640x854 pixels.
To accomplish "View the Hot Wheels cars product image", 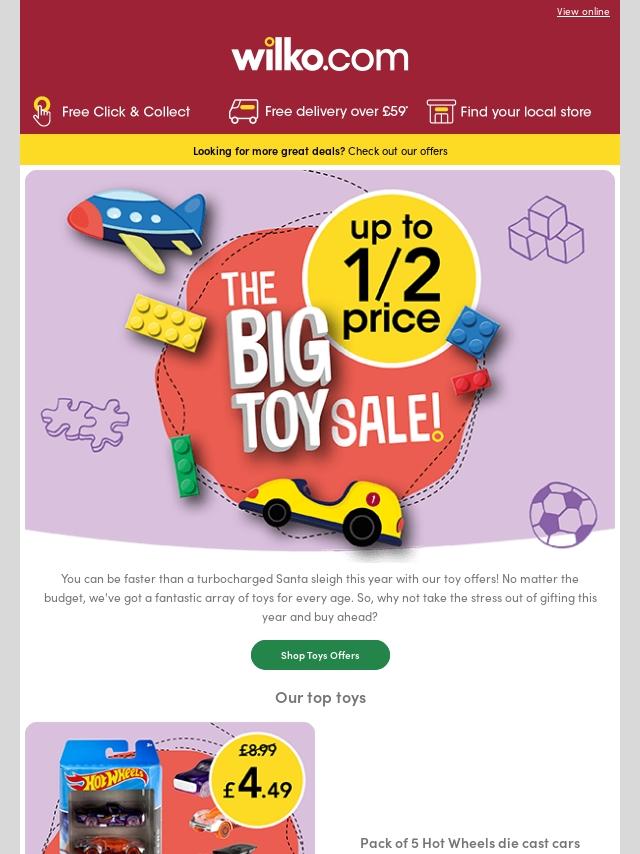I will [170, 790].
